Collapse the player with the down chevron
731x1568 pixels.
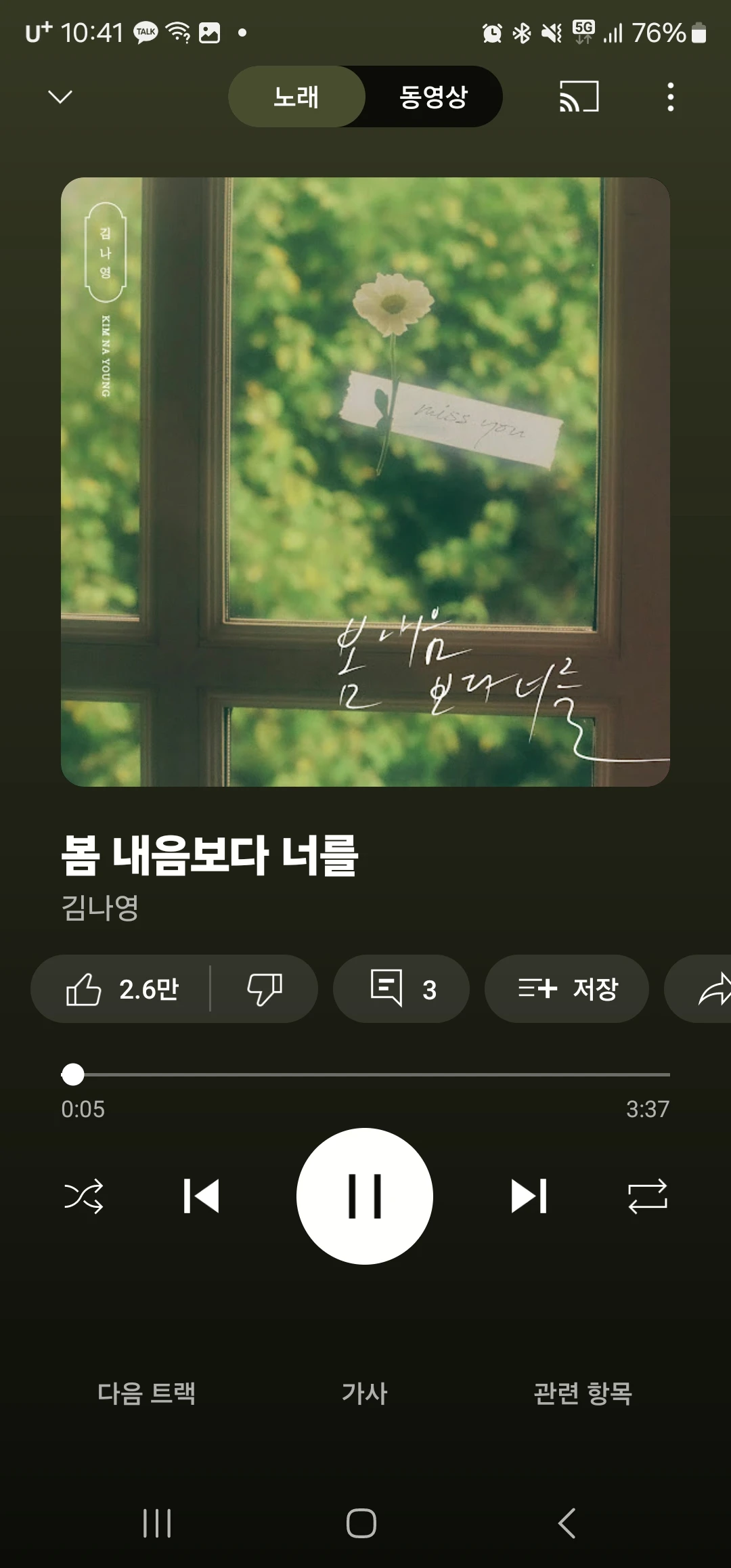[60, 97]
